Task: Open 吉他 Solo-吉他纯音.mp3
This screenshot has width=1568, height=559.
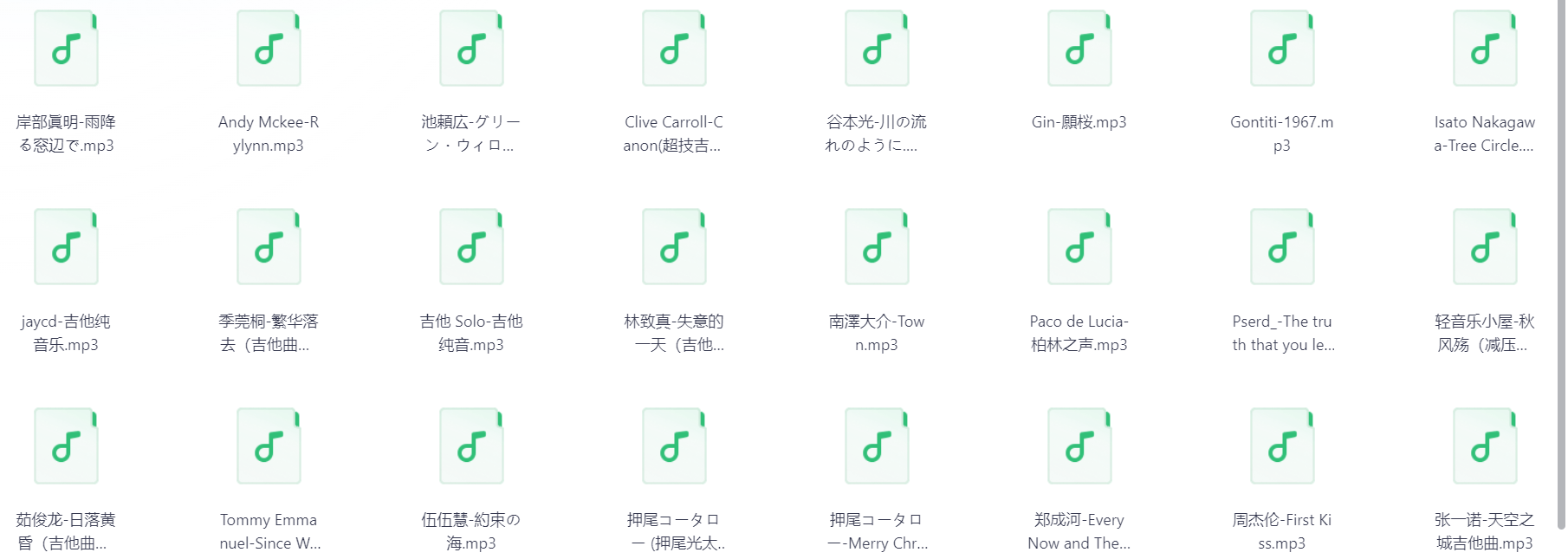Action: pyautogui.click(x=471, y=248)
